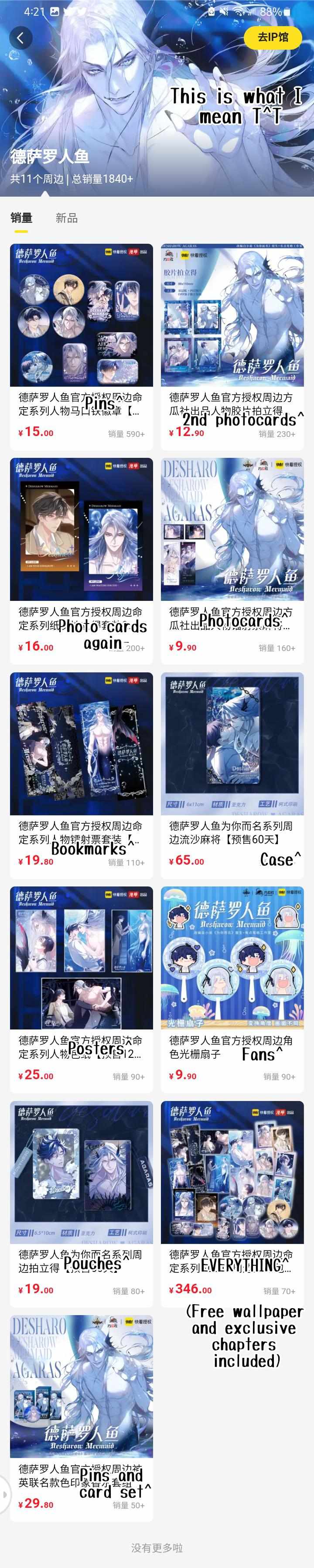Tap the yellow 去IP馆 button
The height and width of the screenshot is (1568, 314).
click(273, 37)
